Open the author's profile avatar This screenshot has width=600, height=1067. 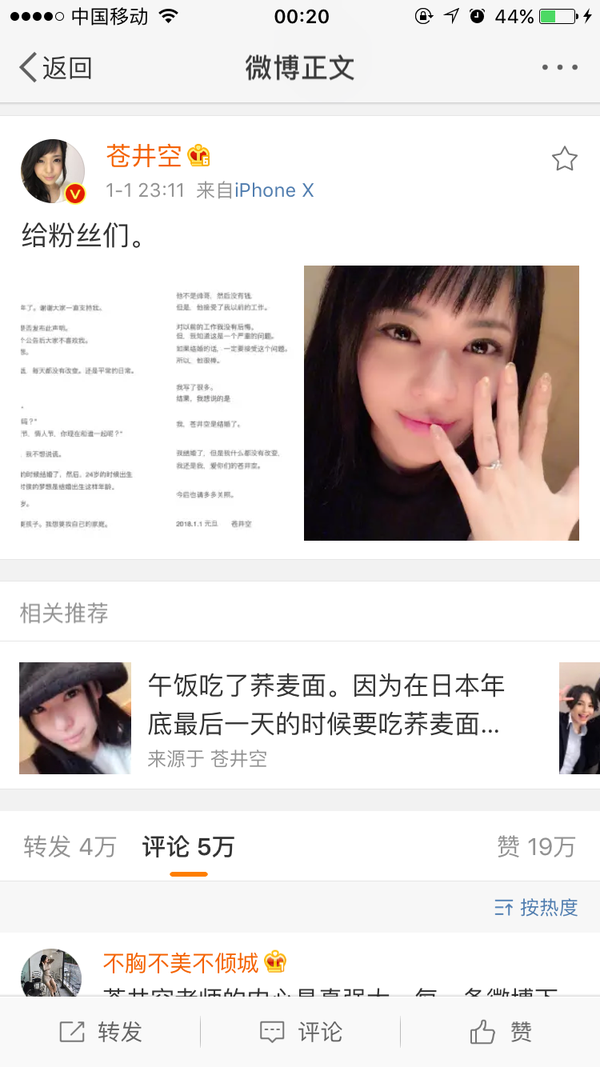53,171
